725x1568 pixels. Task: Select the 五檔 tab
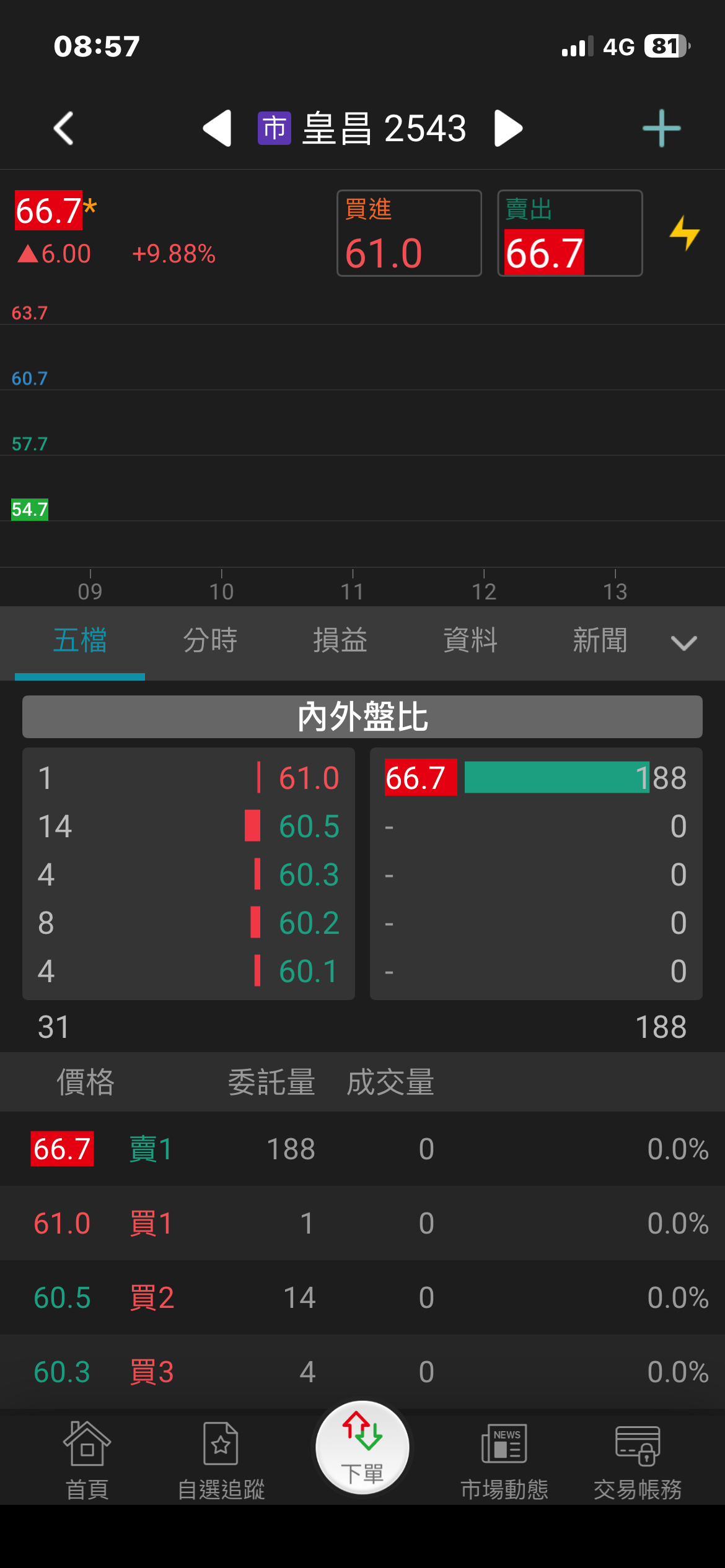click(80, 640)
